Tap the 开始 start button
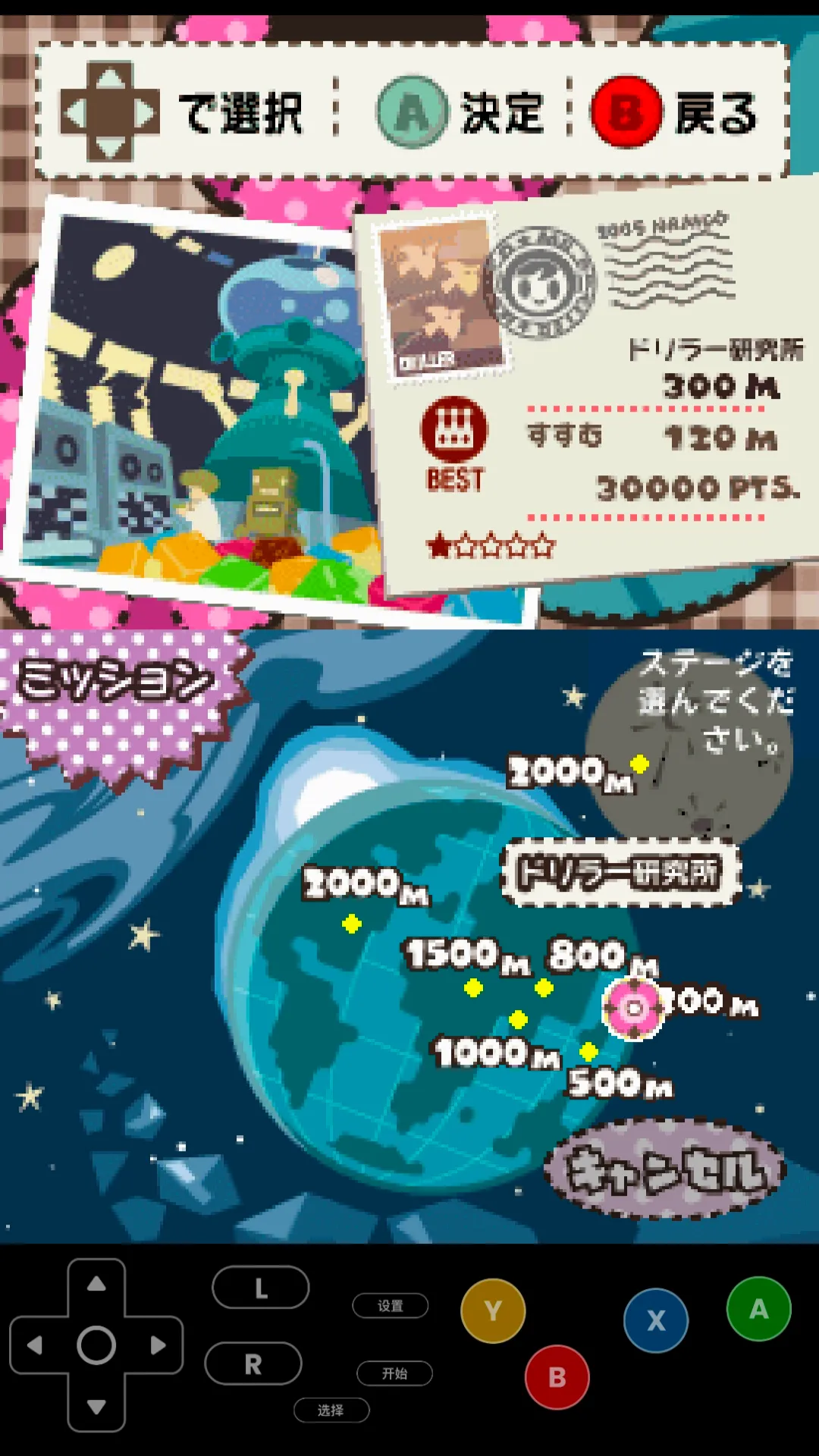 [394, 1373]
